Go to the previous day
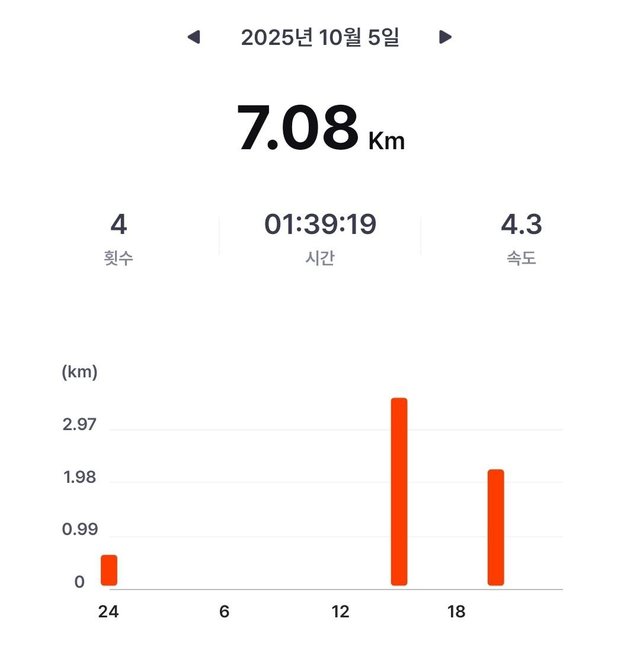Screen dimensions: 640x654 click(194, 37)
